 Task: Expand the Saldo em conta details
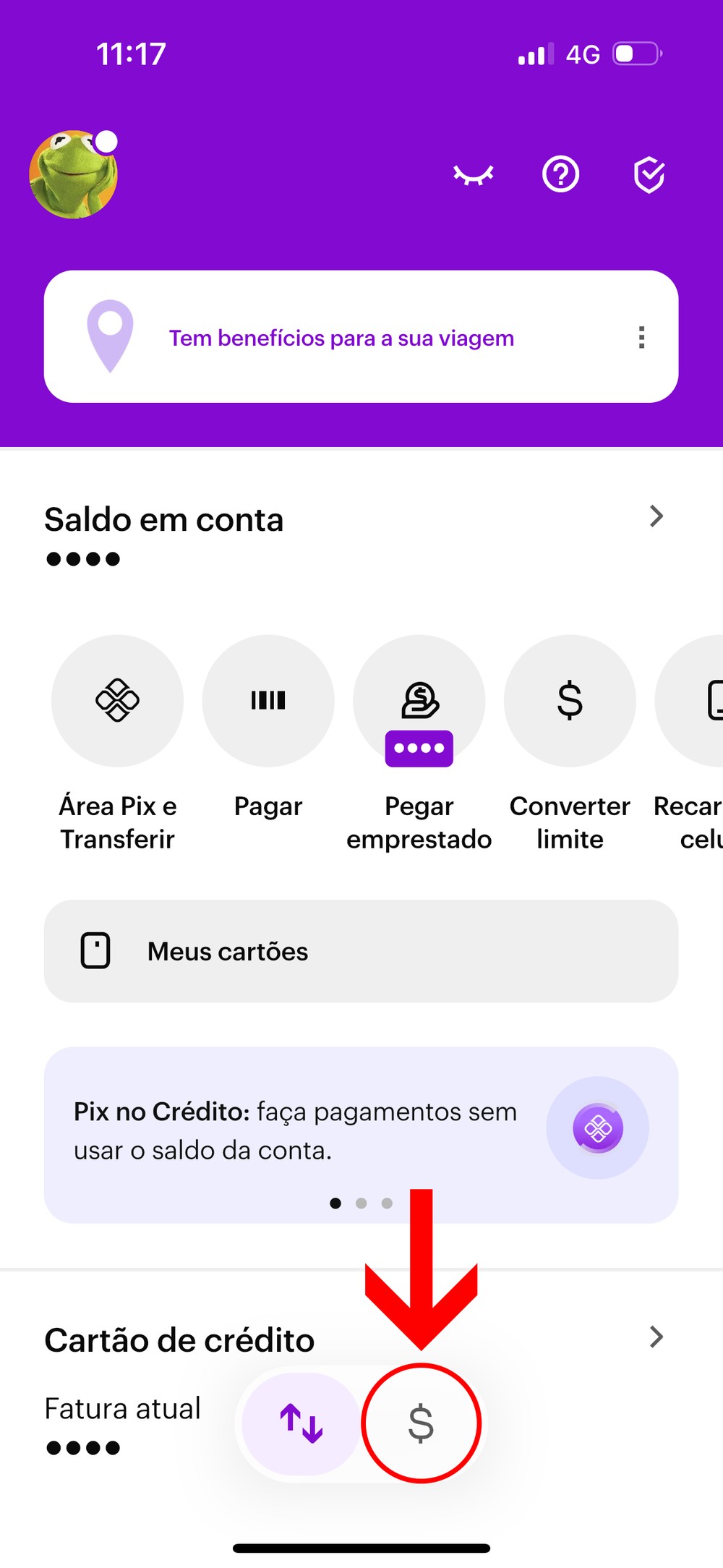[656, 516]
